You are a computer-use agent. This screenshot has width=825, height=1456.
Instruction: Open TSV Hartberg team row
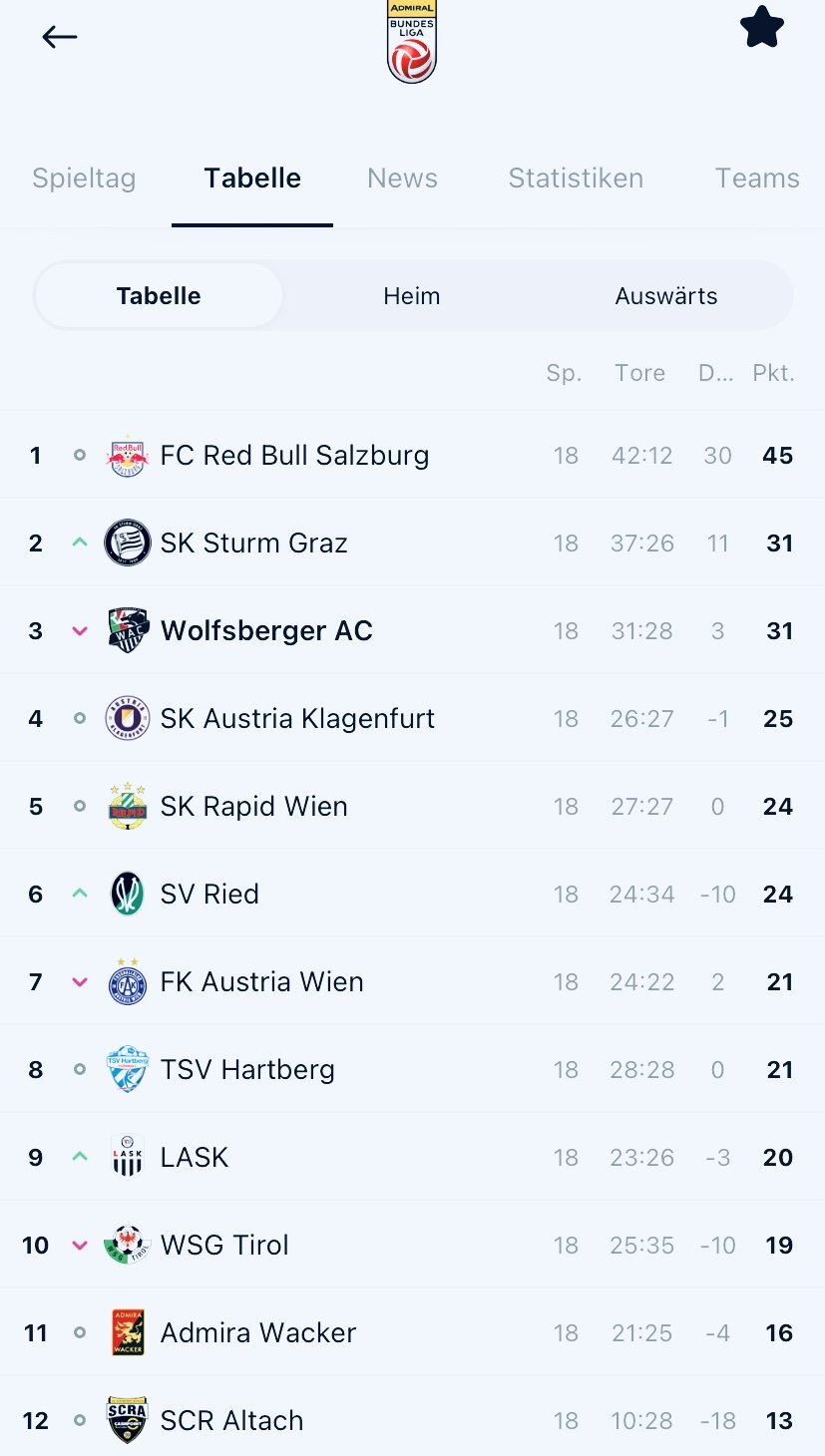(412, 1070)
